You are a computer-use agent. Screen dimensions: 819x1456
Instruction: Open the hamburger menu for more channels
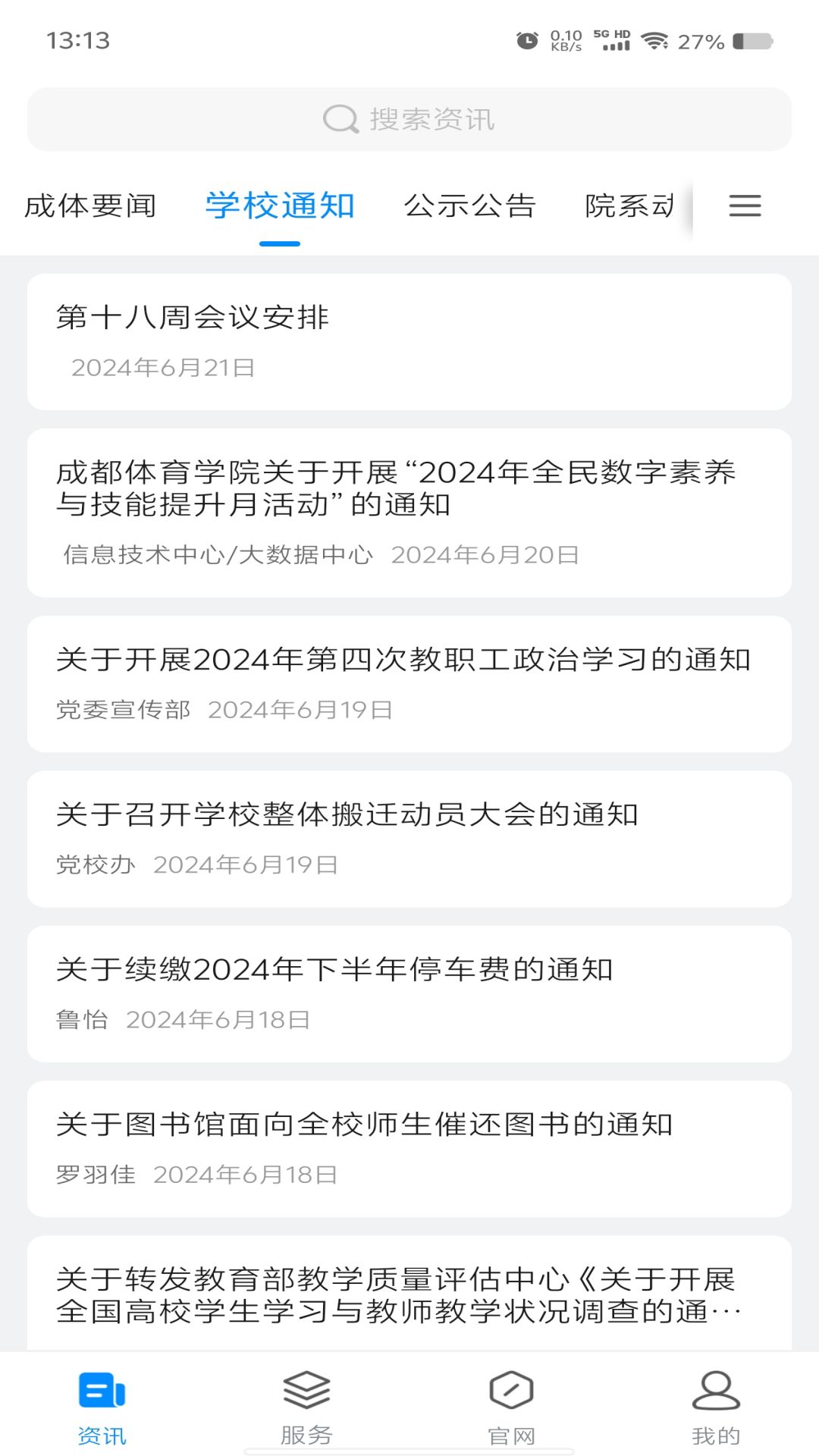[744, 206]
